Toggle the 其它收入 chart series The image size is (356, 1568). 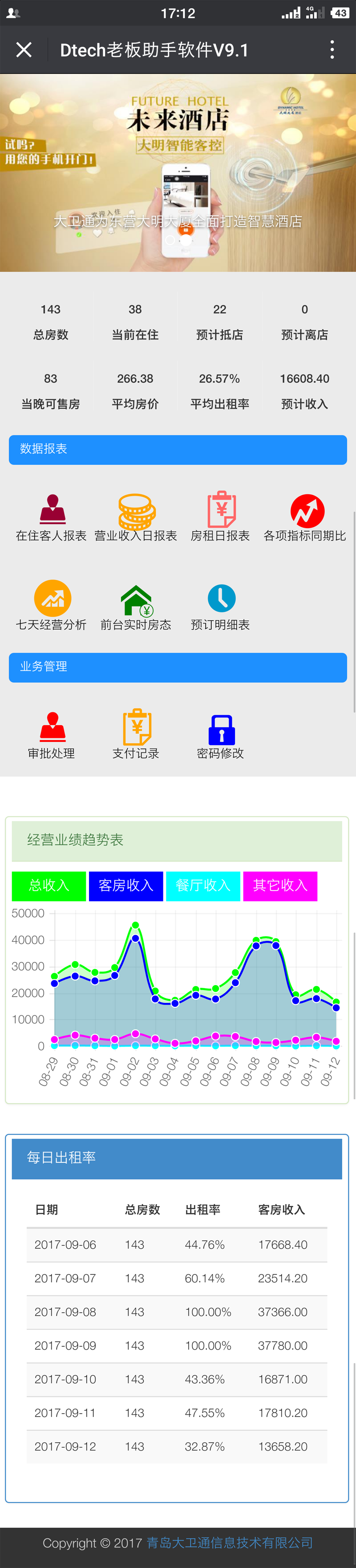(x=280, y=886)
